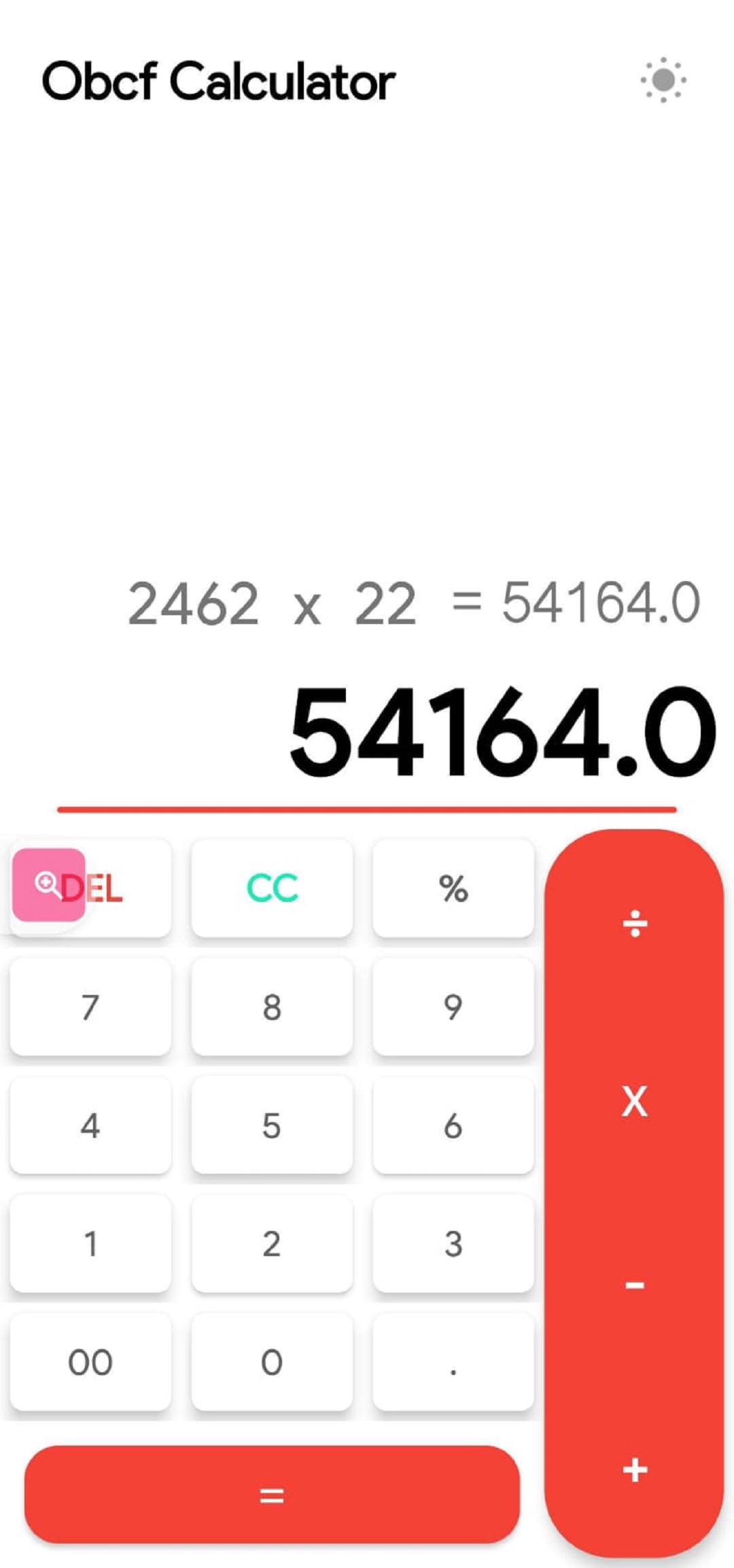Tap the number 1 key
734x1568 pixels.
pos(90,1244)
